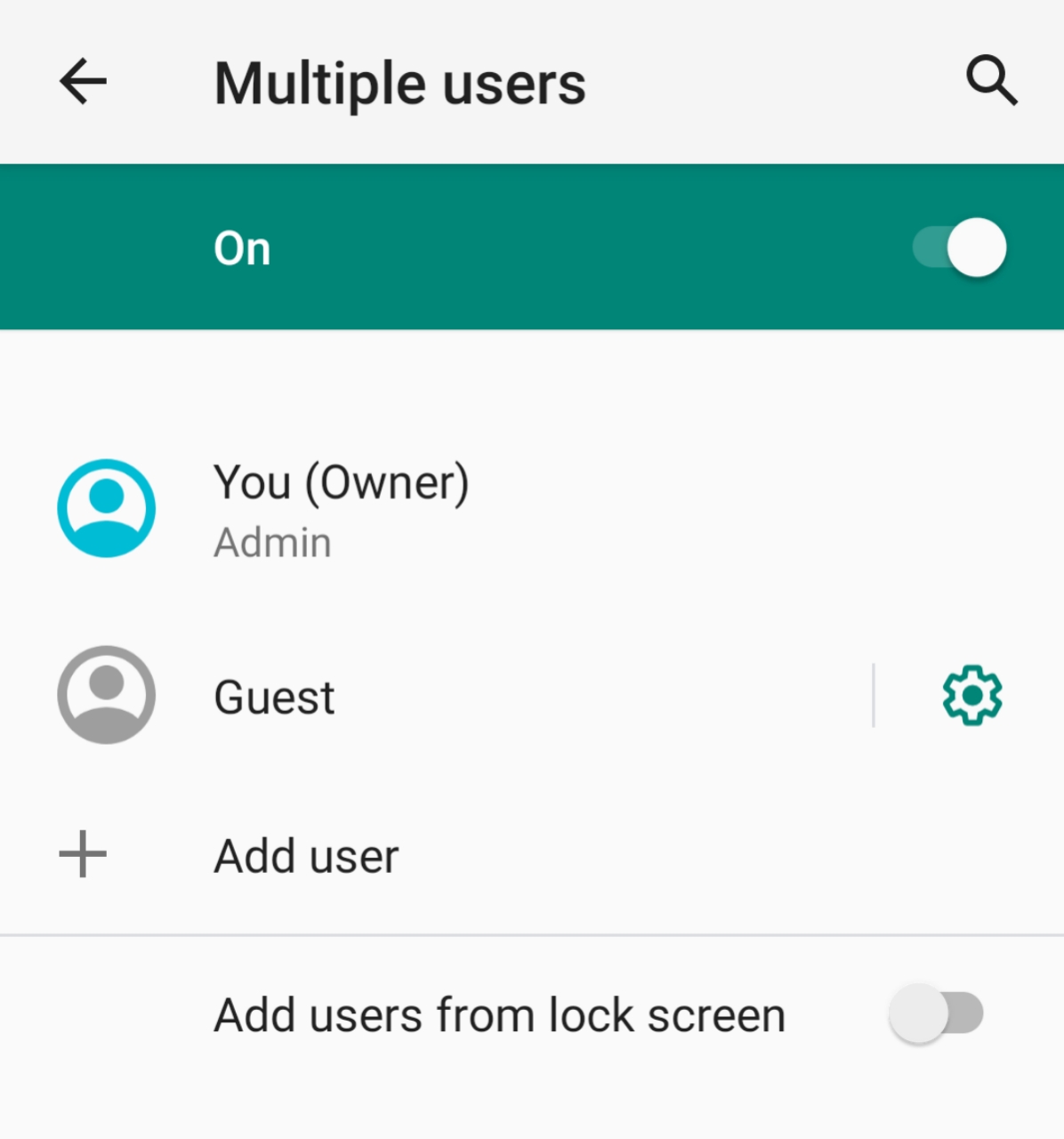Screen dimensions: 1064x1139
Task: Open the You (Owner) admin profile
Action: point(532,509)
